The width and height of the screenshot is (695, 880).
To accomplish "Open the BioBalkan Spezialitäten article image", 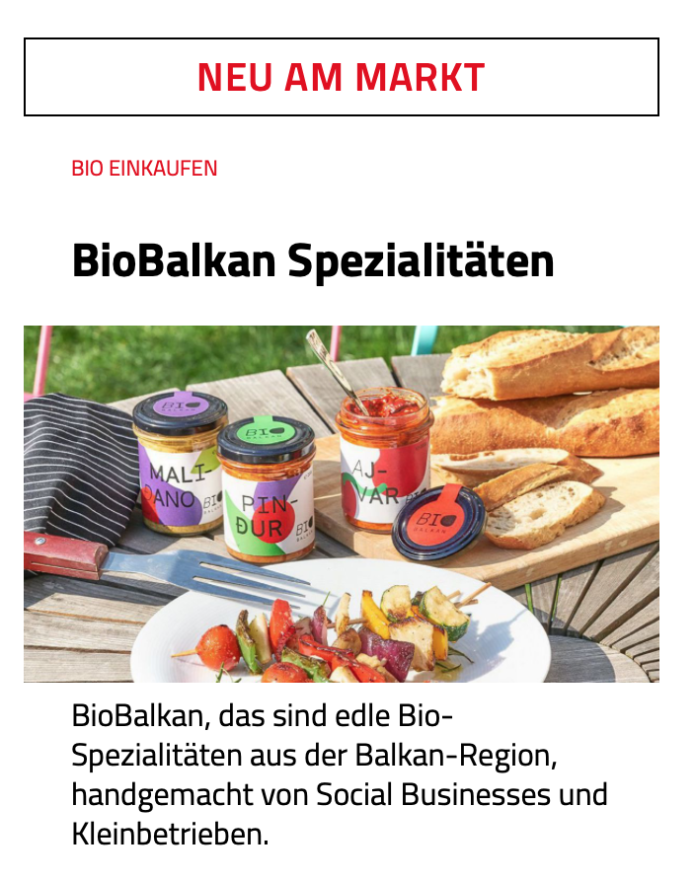I will (x=341, y=503).
